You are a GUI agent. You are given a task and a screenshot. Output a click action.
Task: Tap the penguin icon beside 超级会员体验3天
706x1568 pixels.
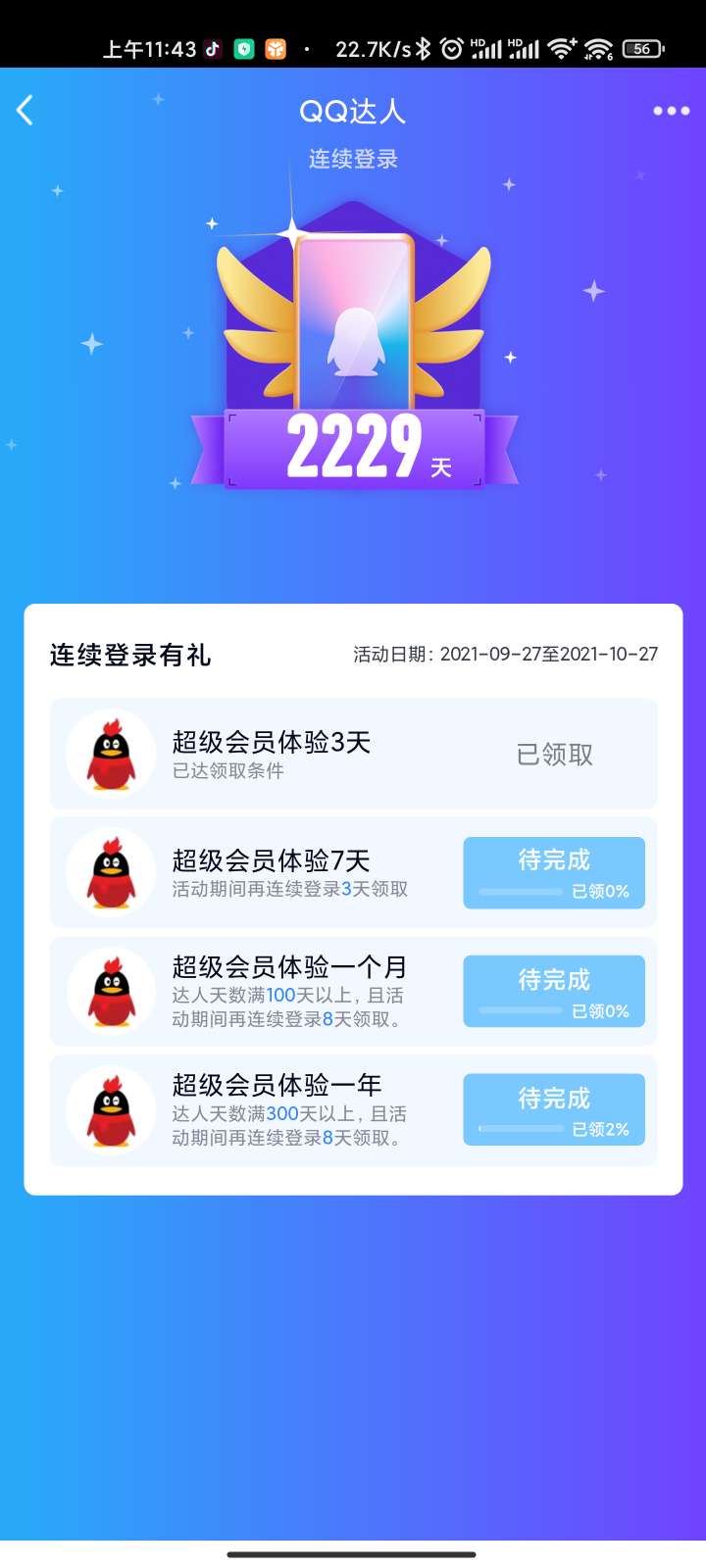110,755
